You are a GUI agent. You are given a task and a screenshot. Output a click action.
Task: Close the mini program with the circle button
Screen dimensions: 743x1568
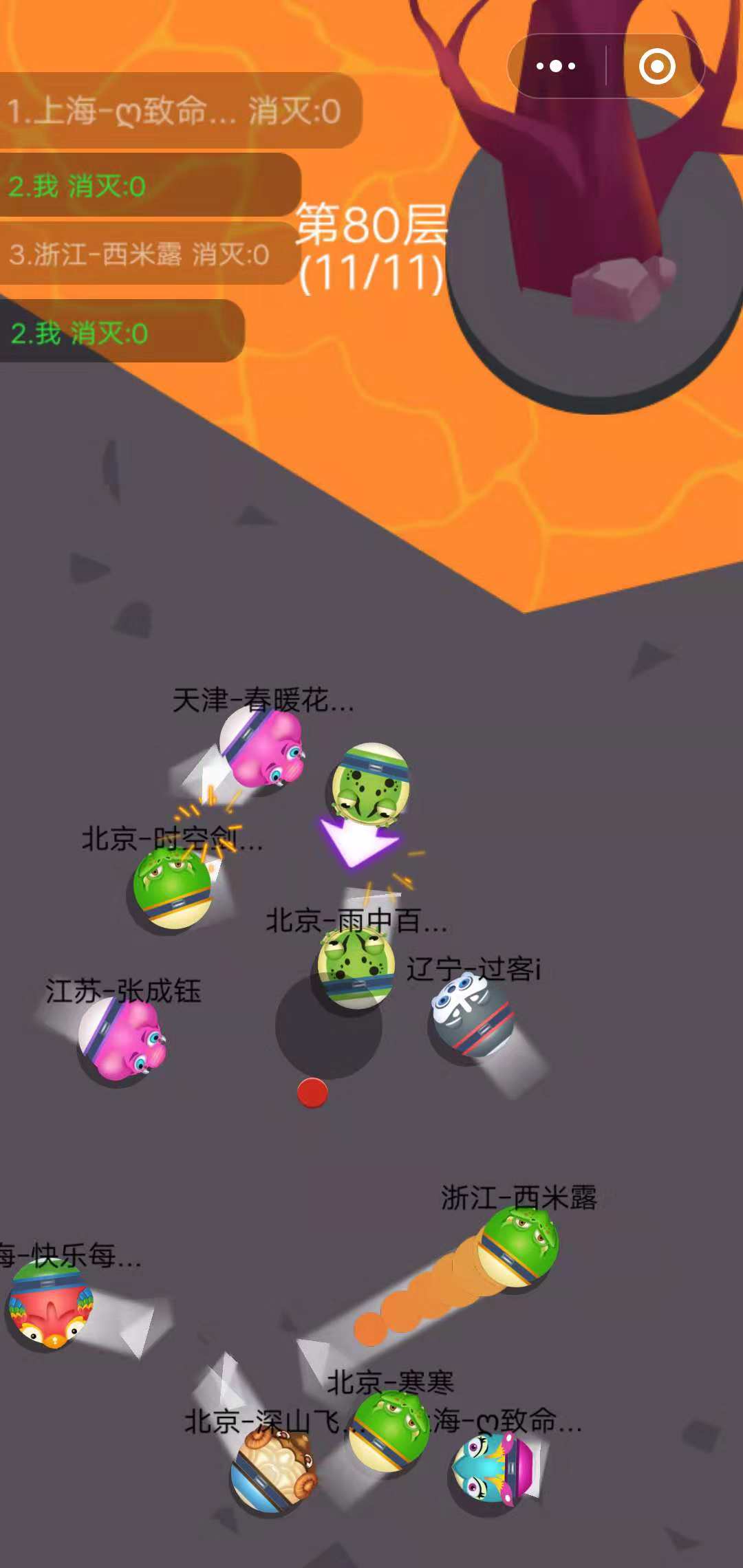[657, 67]
